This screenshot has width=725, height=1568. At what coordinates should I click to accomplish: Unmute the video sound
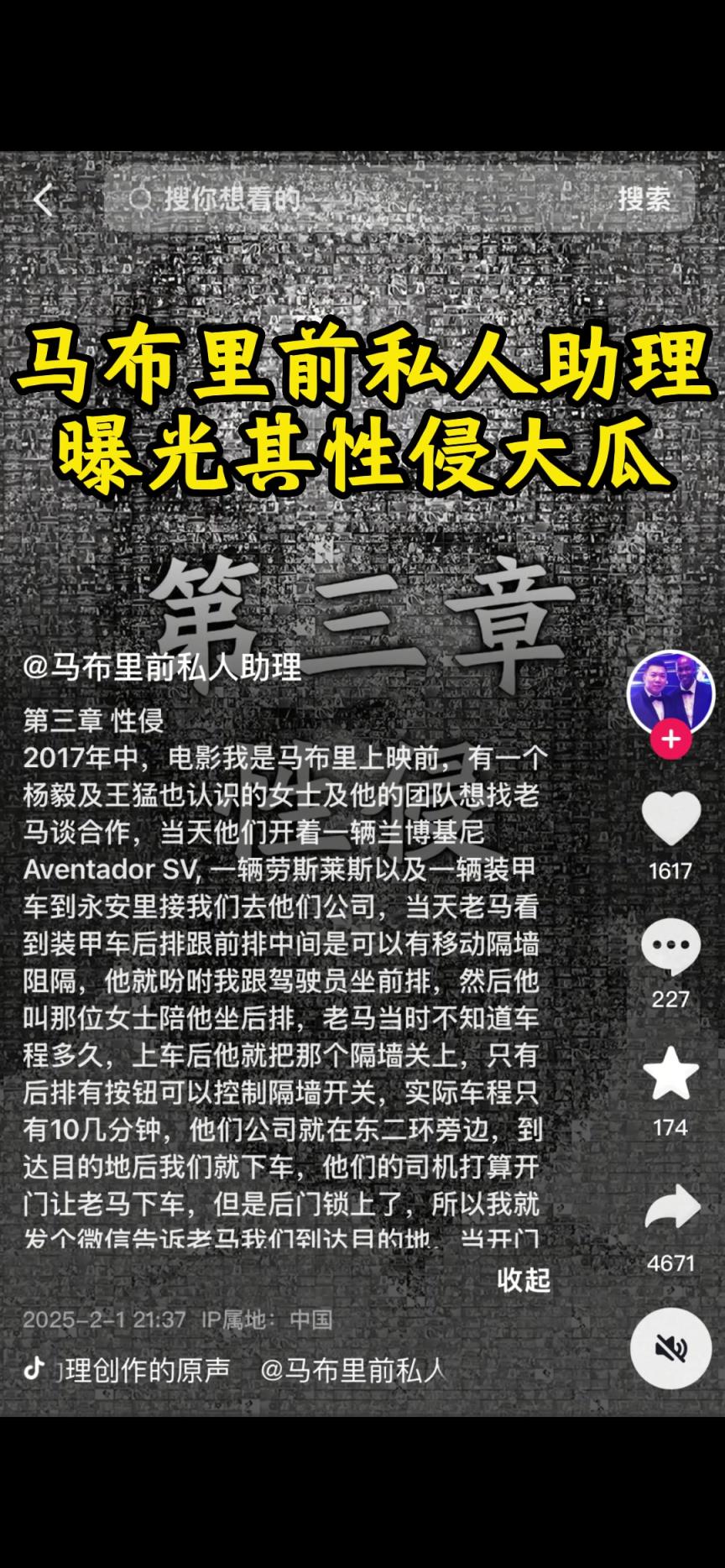(x=670, y=1349)
